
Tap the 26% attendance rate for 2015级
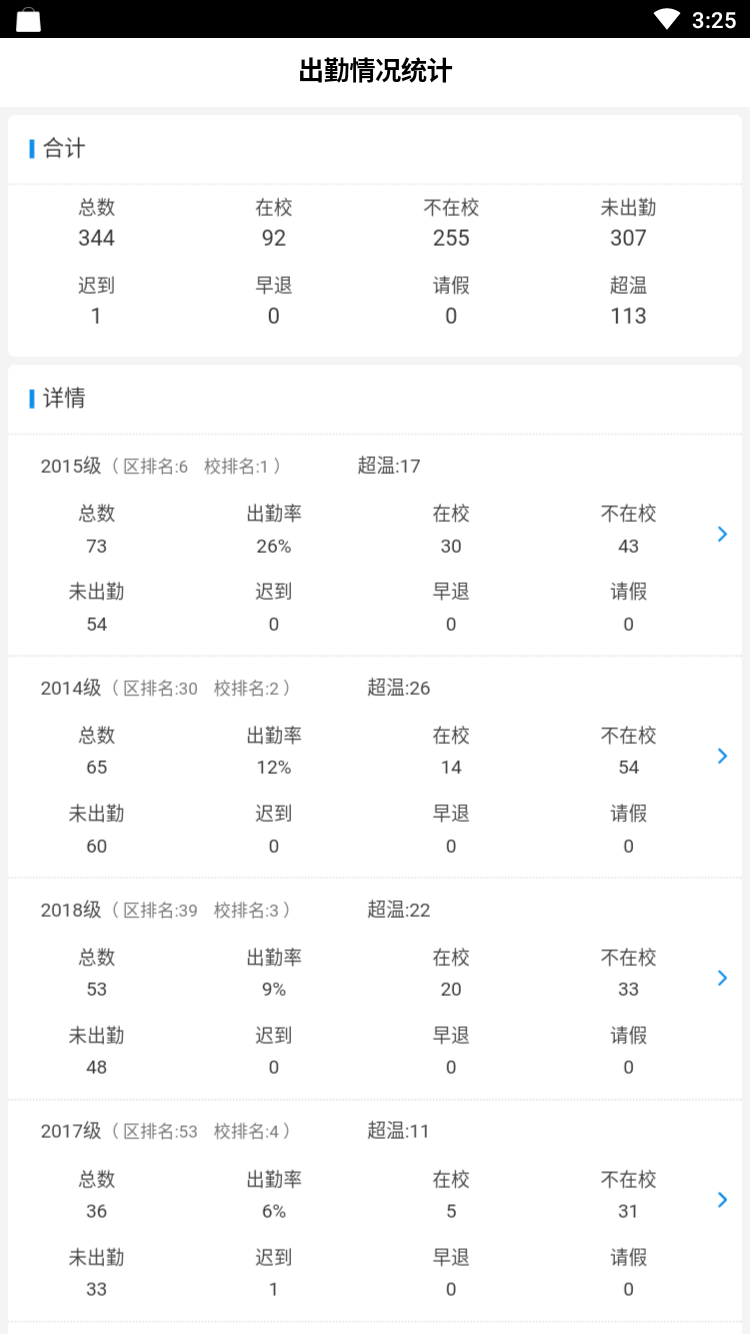(x=273, y=546)
